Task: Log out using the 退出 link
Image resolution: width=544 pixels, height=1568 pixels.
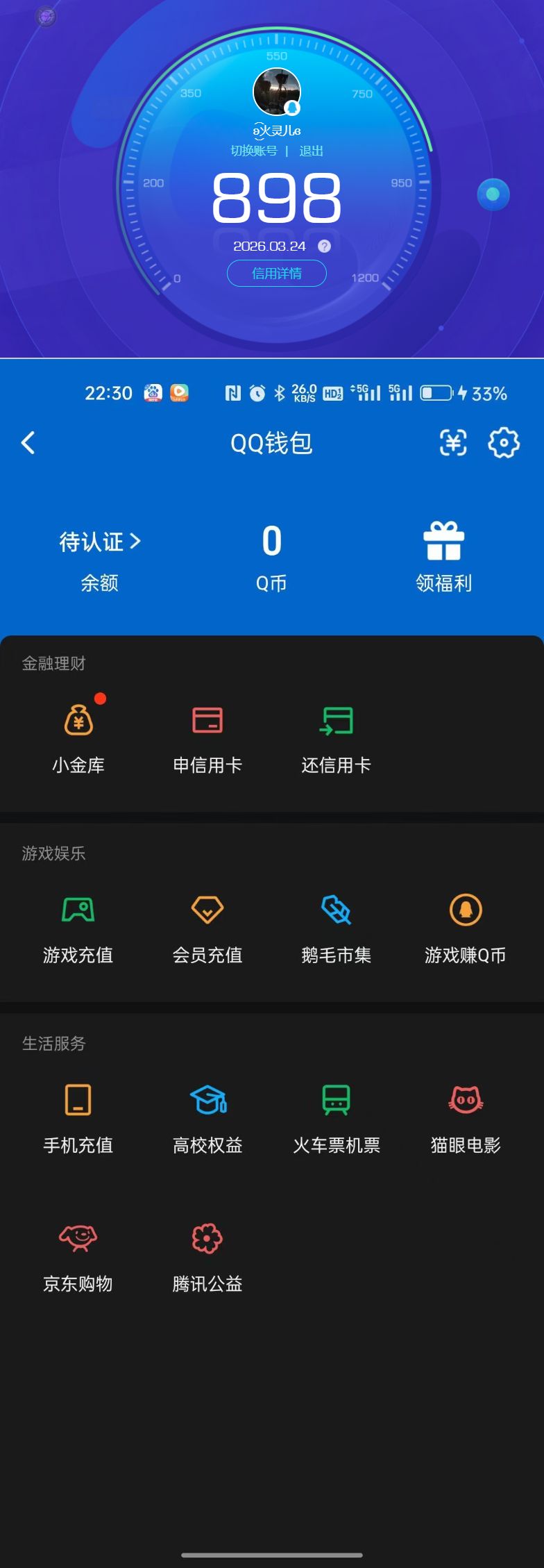Action: pyautogui.click(x=312, y=151)
